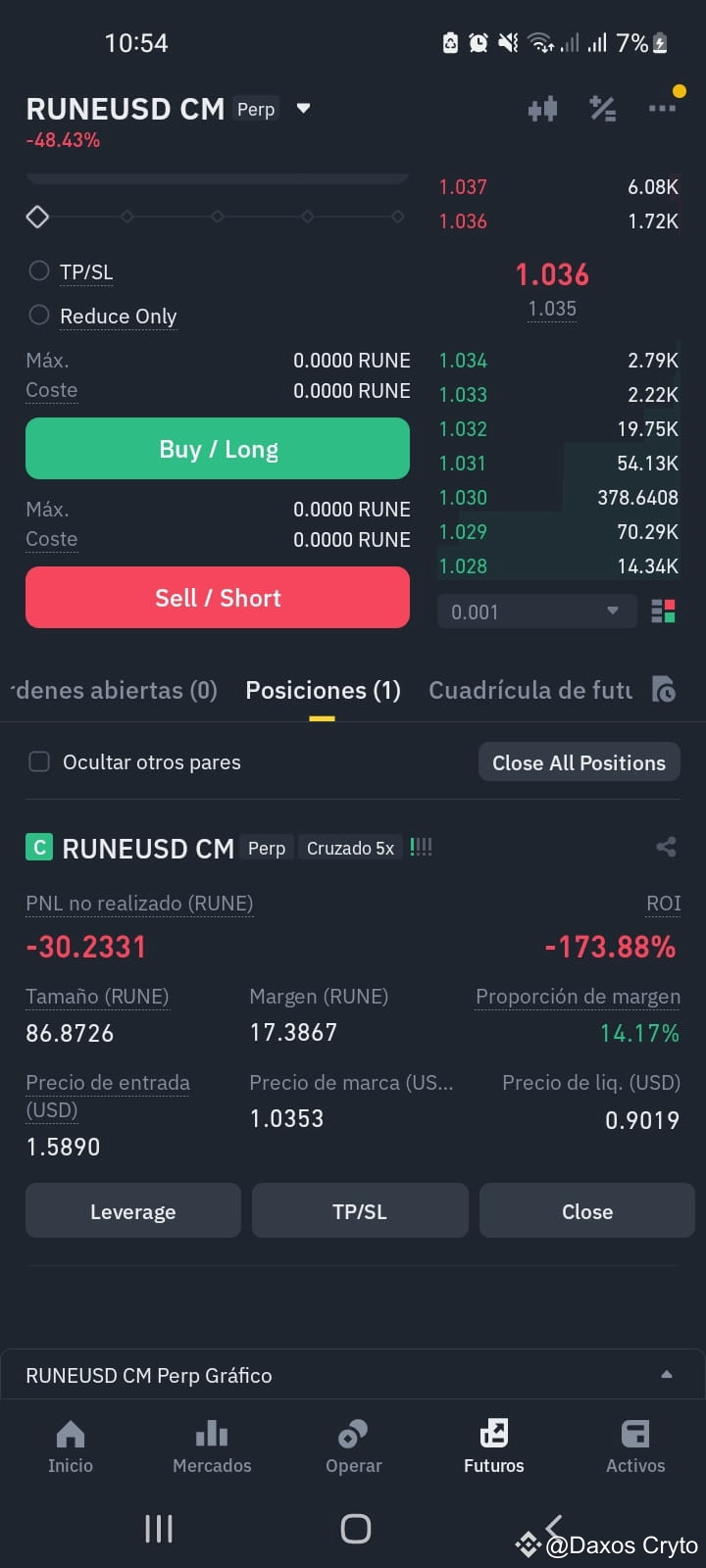Click Close All Positions
Image resolution: width=706 pixels, height=1568 pixels.
pos(579,761)
